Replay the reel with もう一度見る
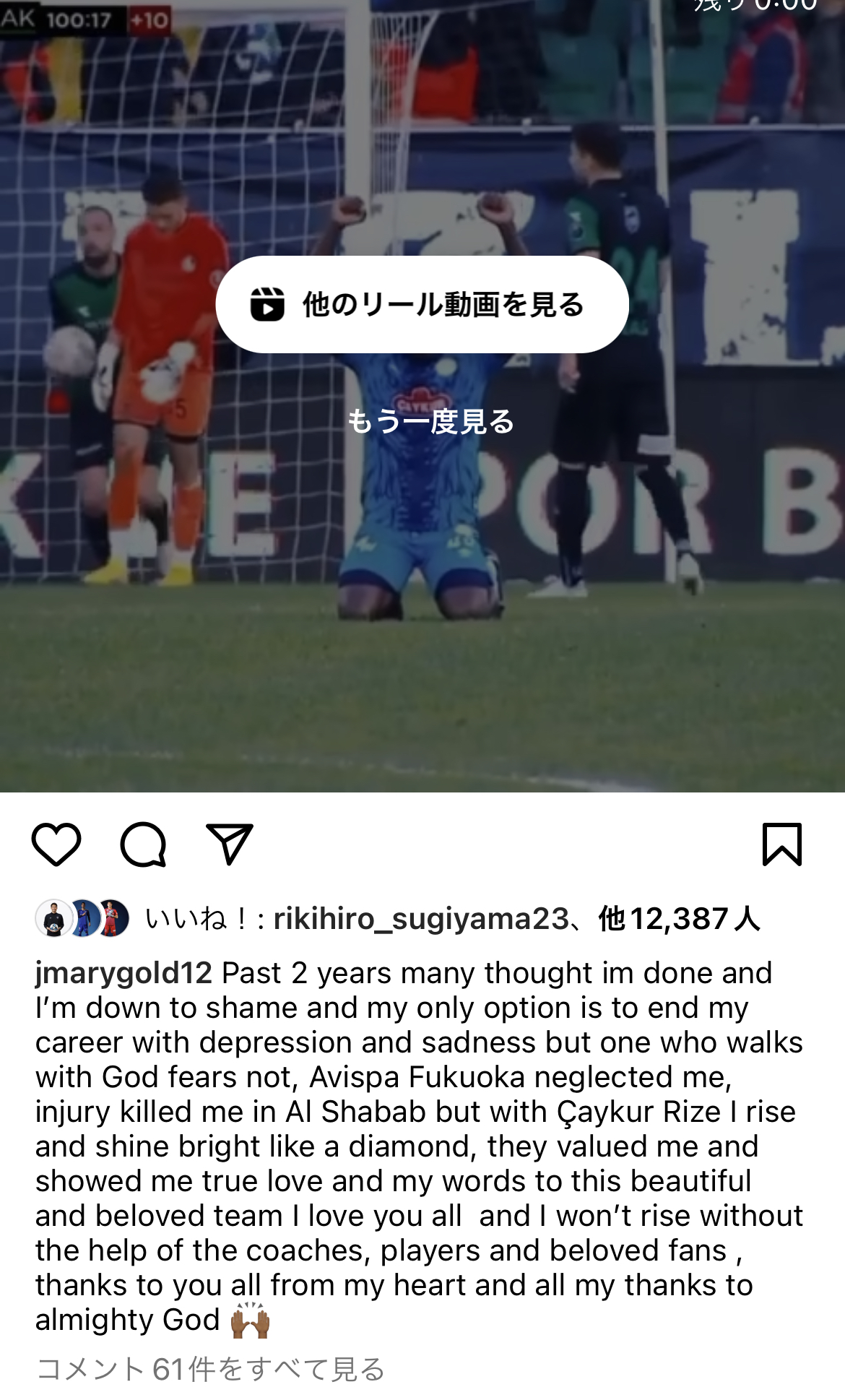 coord(430,421)
